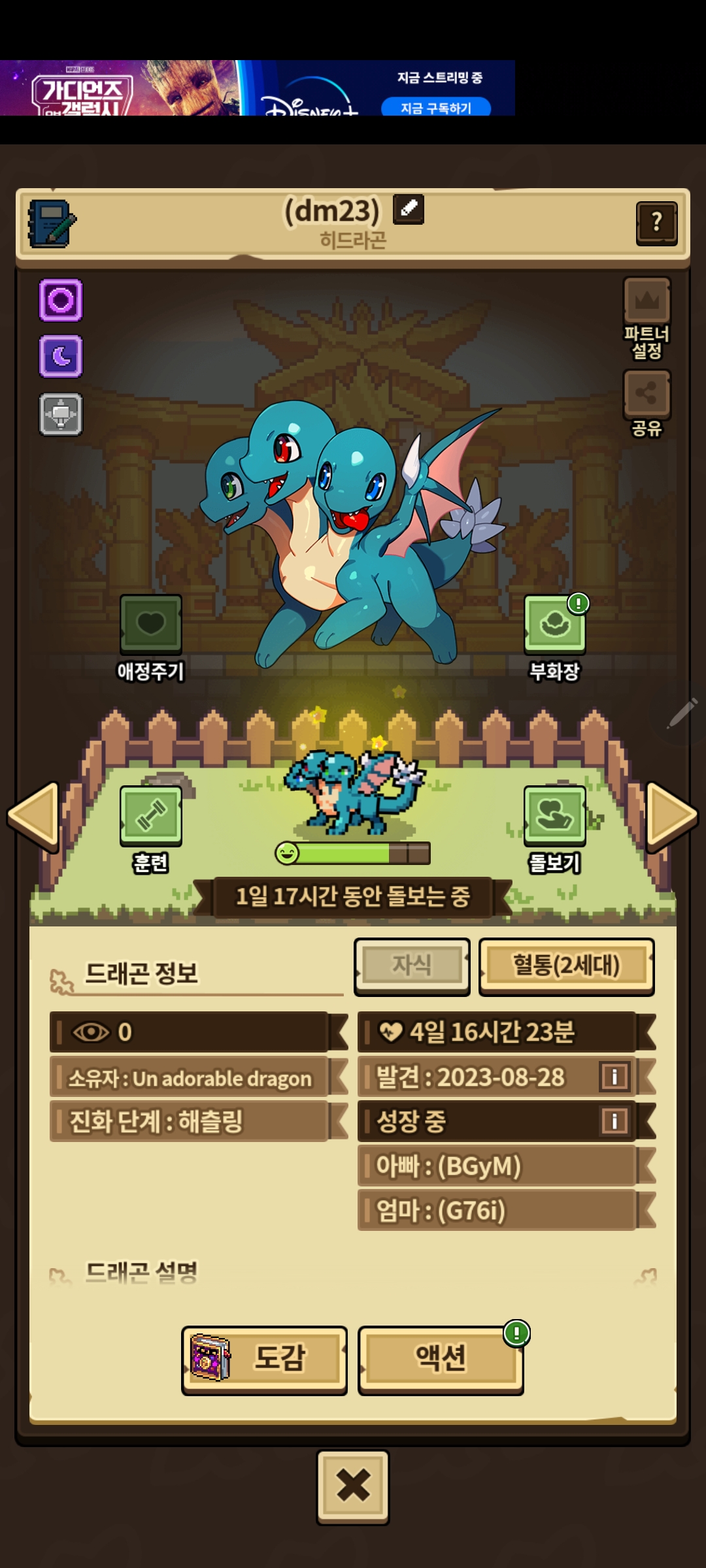This screenshot has height=1568, width=706.
Task: Show info for 성장 중 status
Action: coord(614,1121)
